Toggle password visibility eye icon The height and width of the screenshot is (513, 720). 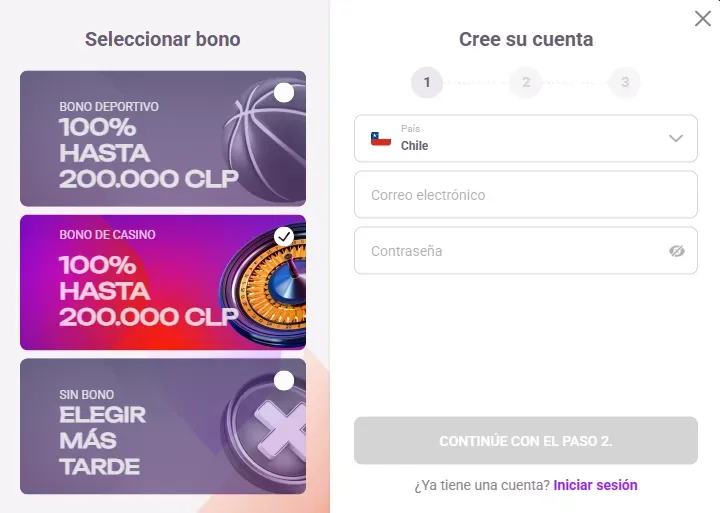click(677, 251)
